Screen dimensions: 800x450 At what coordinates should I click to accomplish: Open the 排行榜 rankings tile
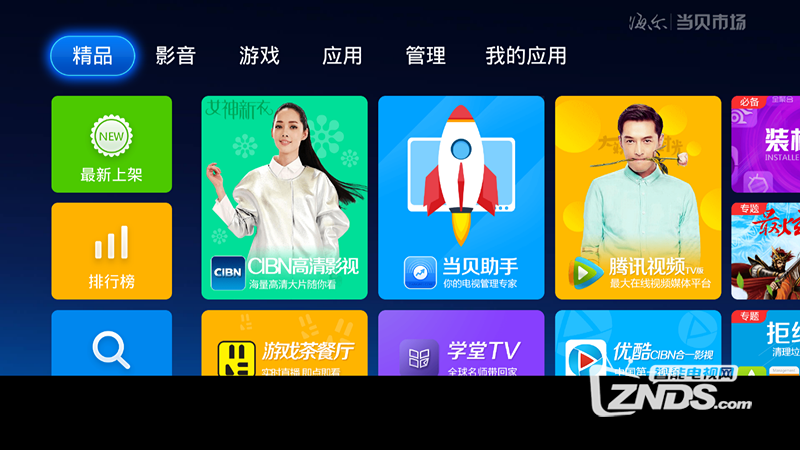tap(112, 251)
